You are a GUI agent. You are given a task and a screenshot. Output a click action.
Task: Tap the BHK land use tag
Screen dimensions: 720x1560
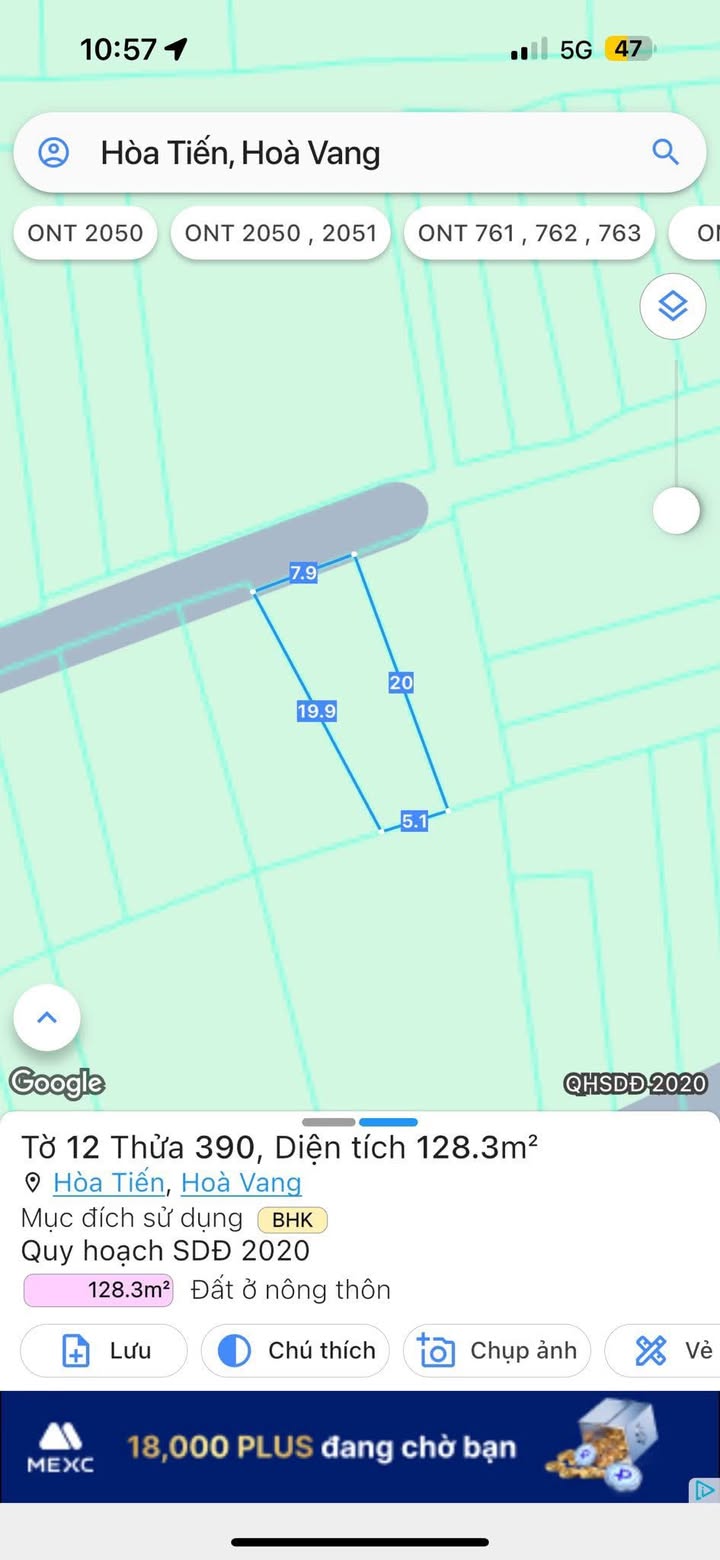[x=292, y=1220]
